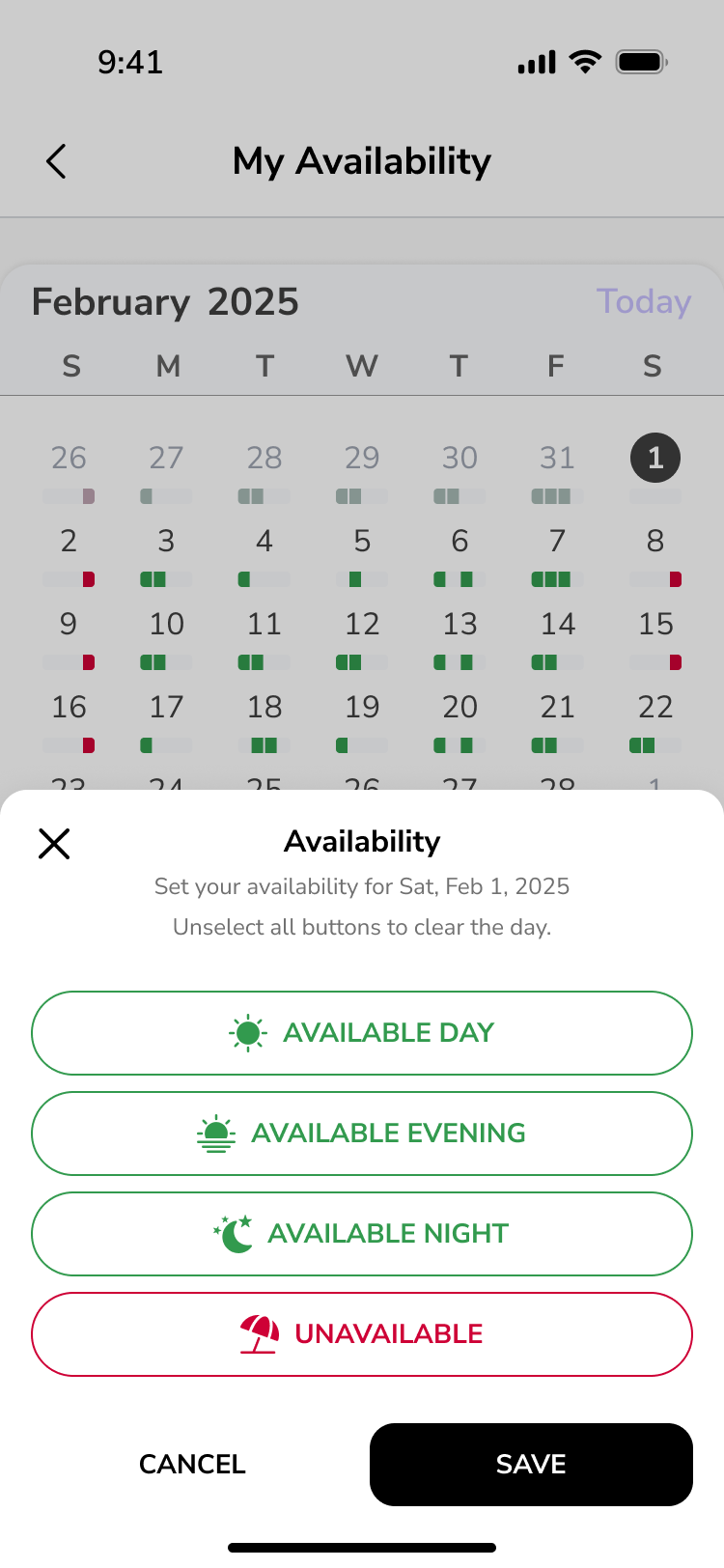Tap the February 2025 month header
Image resolution: width=724 pixels, height=1568 pixels.
(x=165, y=301)
